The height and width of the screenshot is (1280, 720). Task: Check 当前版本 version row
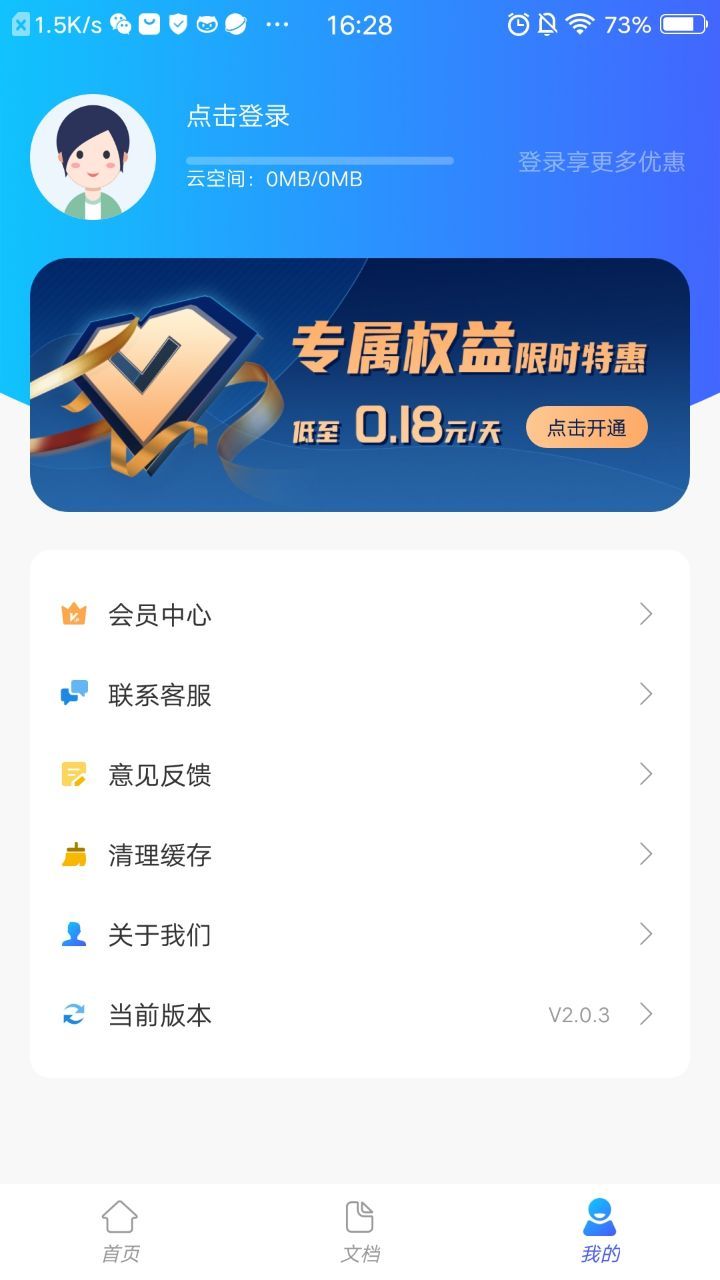coord(359,1015)
